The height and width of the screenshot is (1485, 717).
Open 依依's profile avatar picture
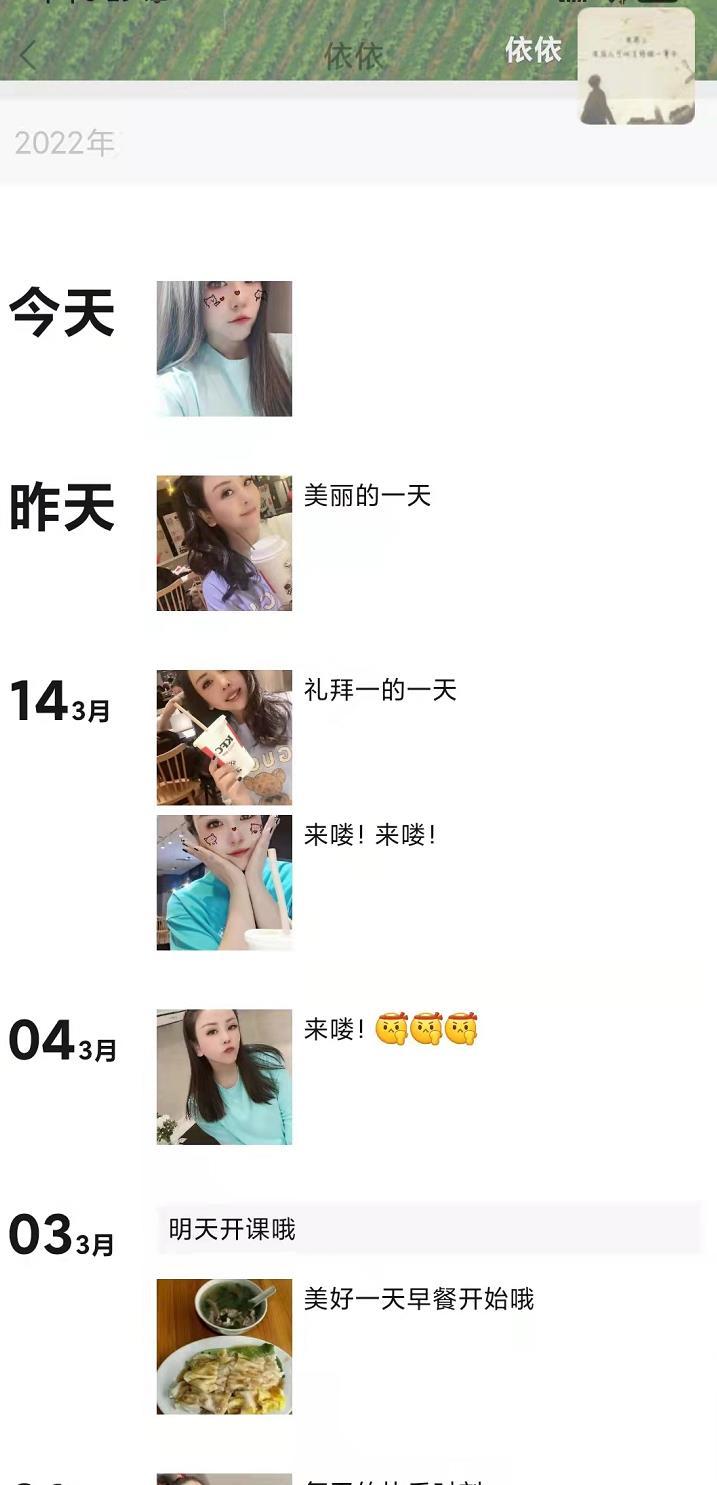pyautogui.click(x=636, y=67)
